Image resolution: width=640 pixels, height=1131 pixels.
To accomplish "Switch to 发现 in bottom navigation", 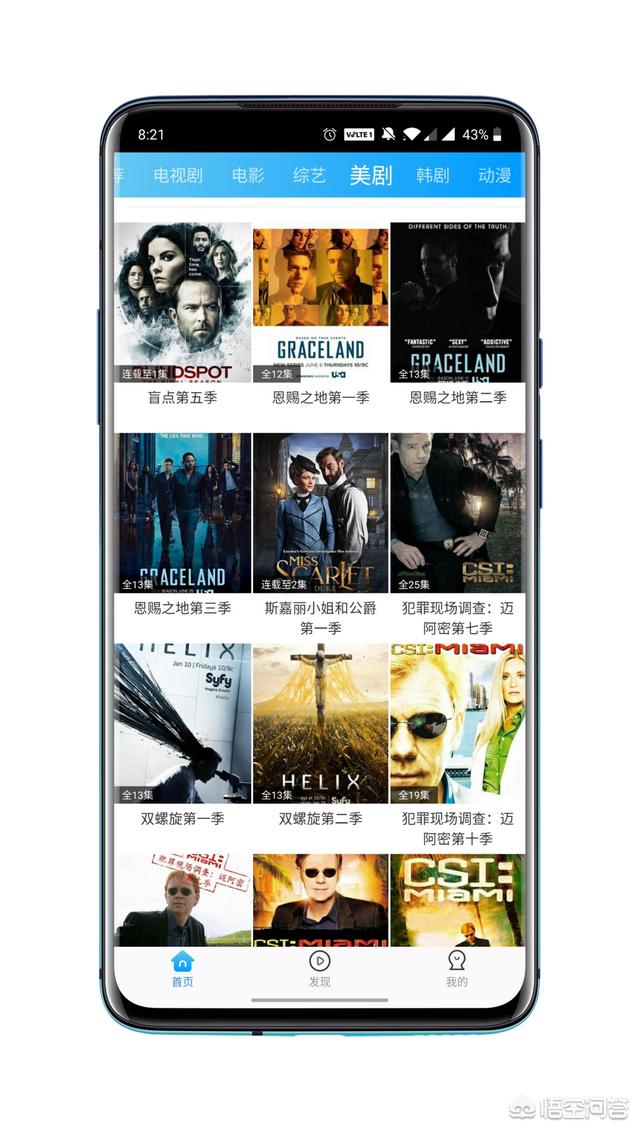I will pyautogui.click(x=319, y=969).
